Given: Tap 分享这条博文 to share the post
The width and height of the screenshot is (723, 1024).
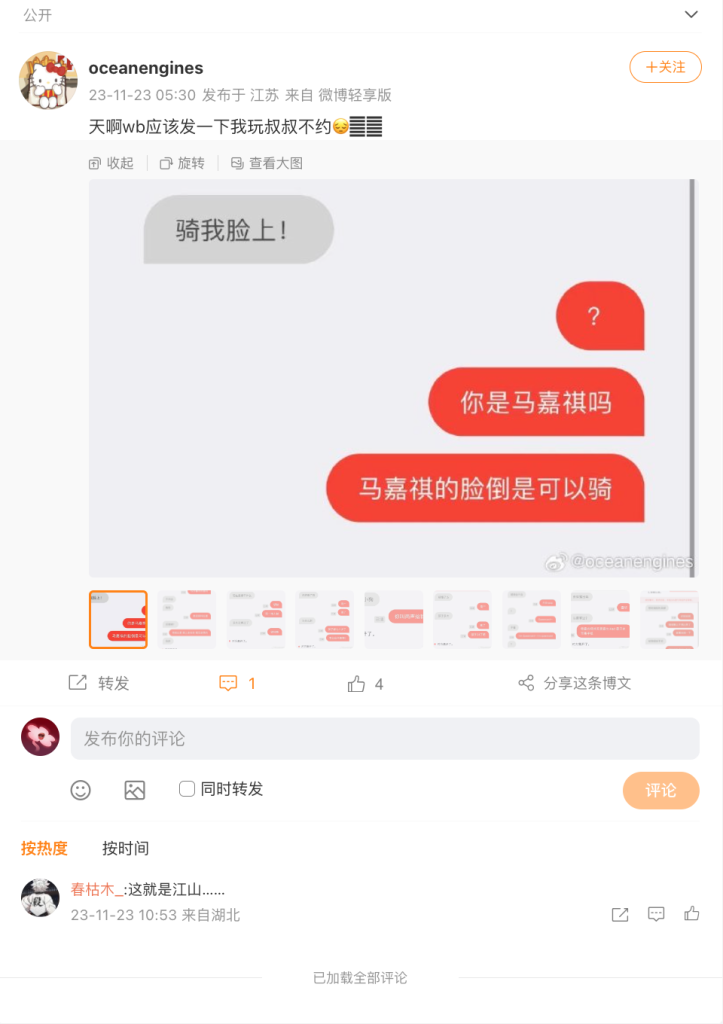Looking at the screenshot, I should [x=574, y=683].
